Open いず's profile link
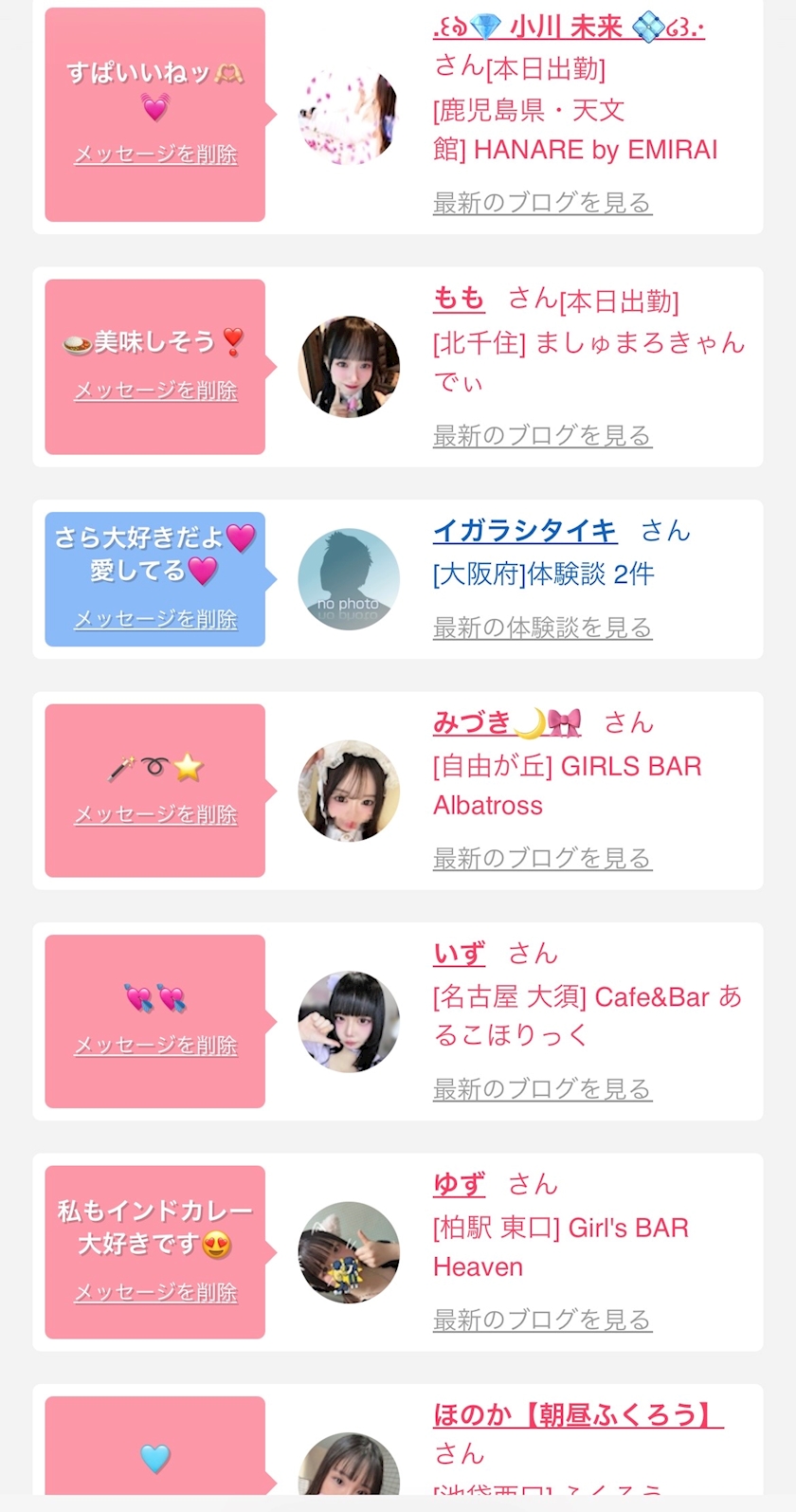Screen dimensions: 796x1512 (x=459, y=954)
